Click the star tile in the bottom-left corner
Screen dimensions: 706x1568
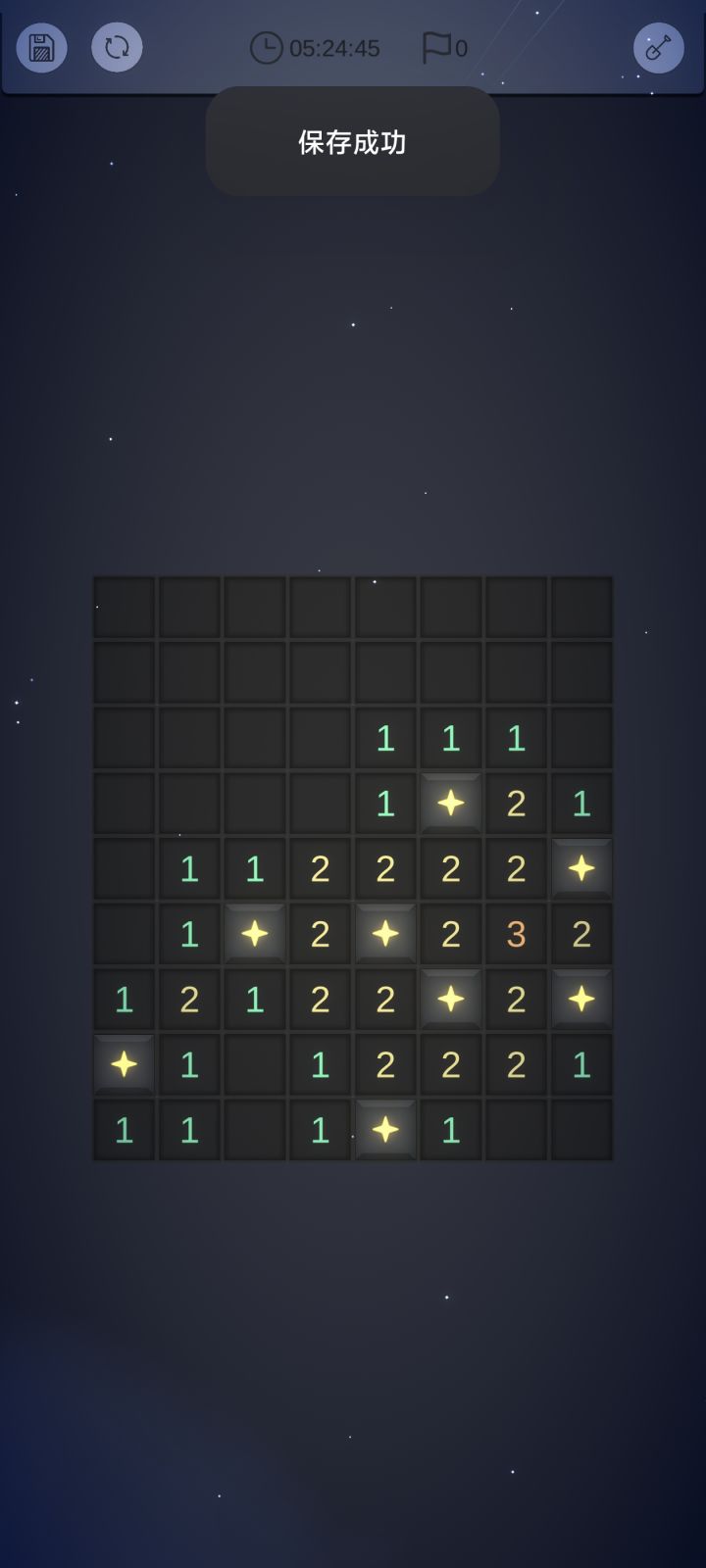(x=123, y=1064)
